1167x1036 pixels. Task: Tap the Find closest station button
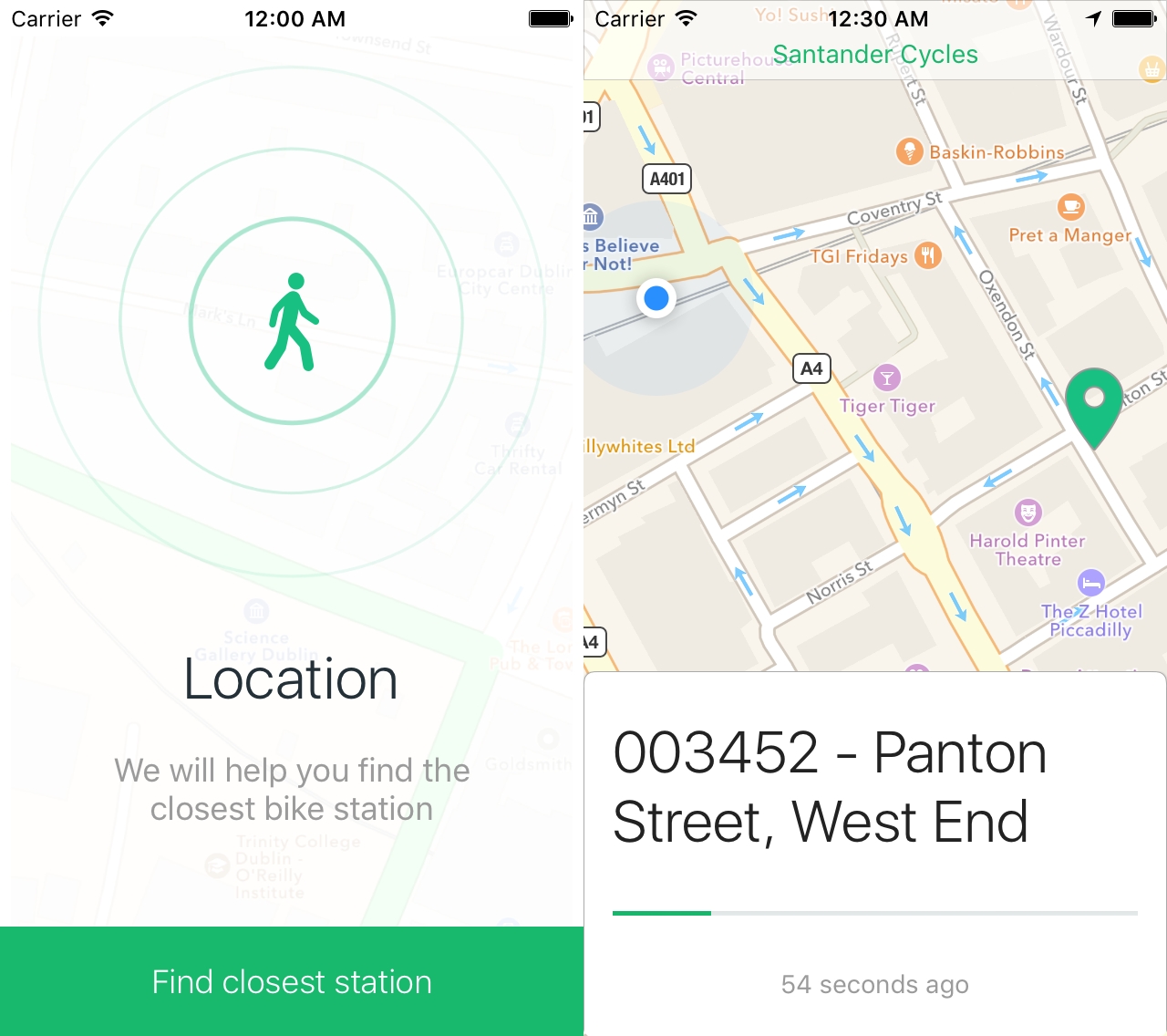click(292, 981)
